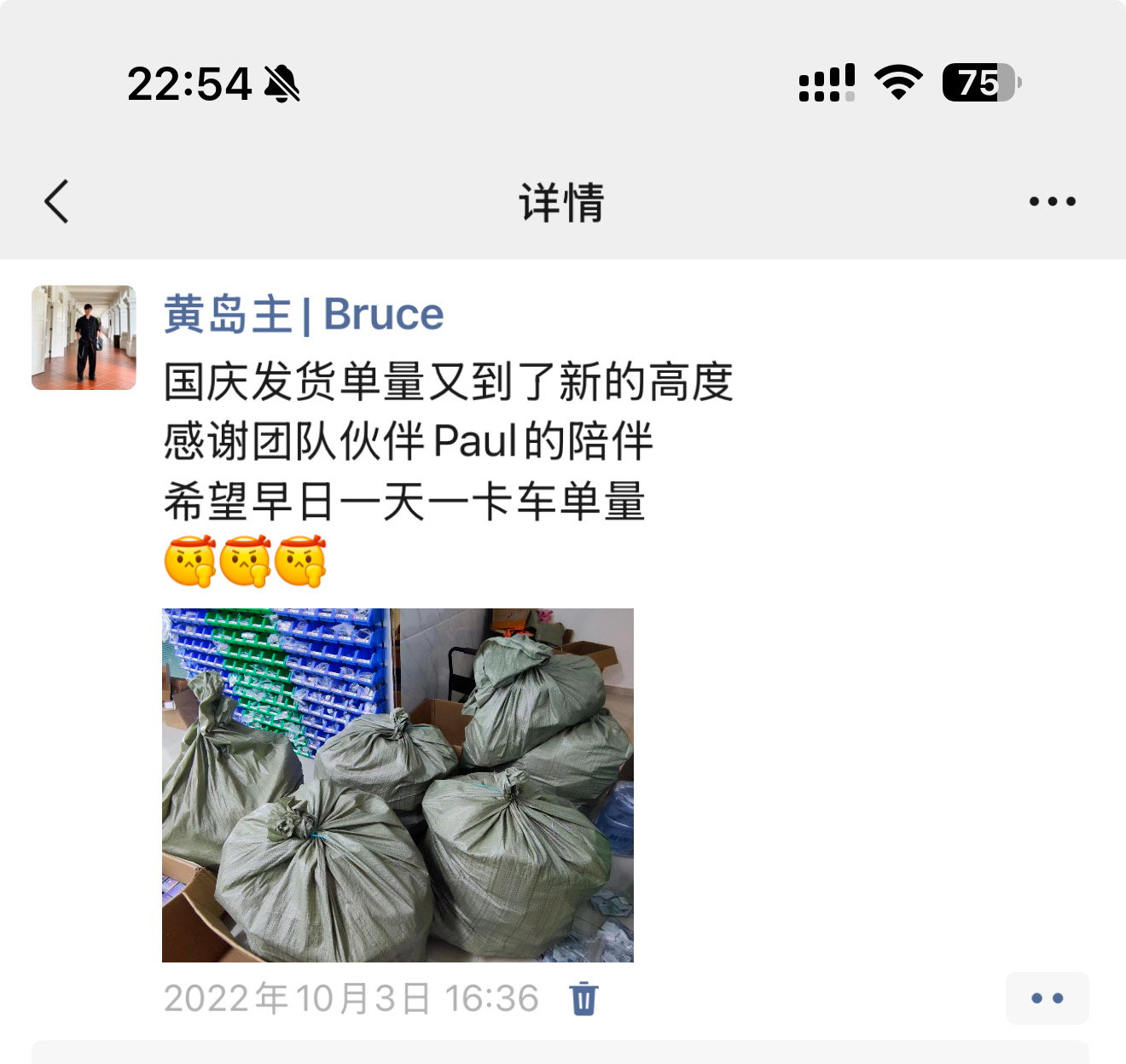Open the three-dot menu in the top bar
Screen dimensions: 1126x1064
(1052, 202)
